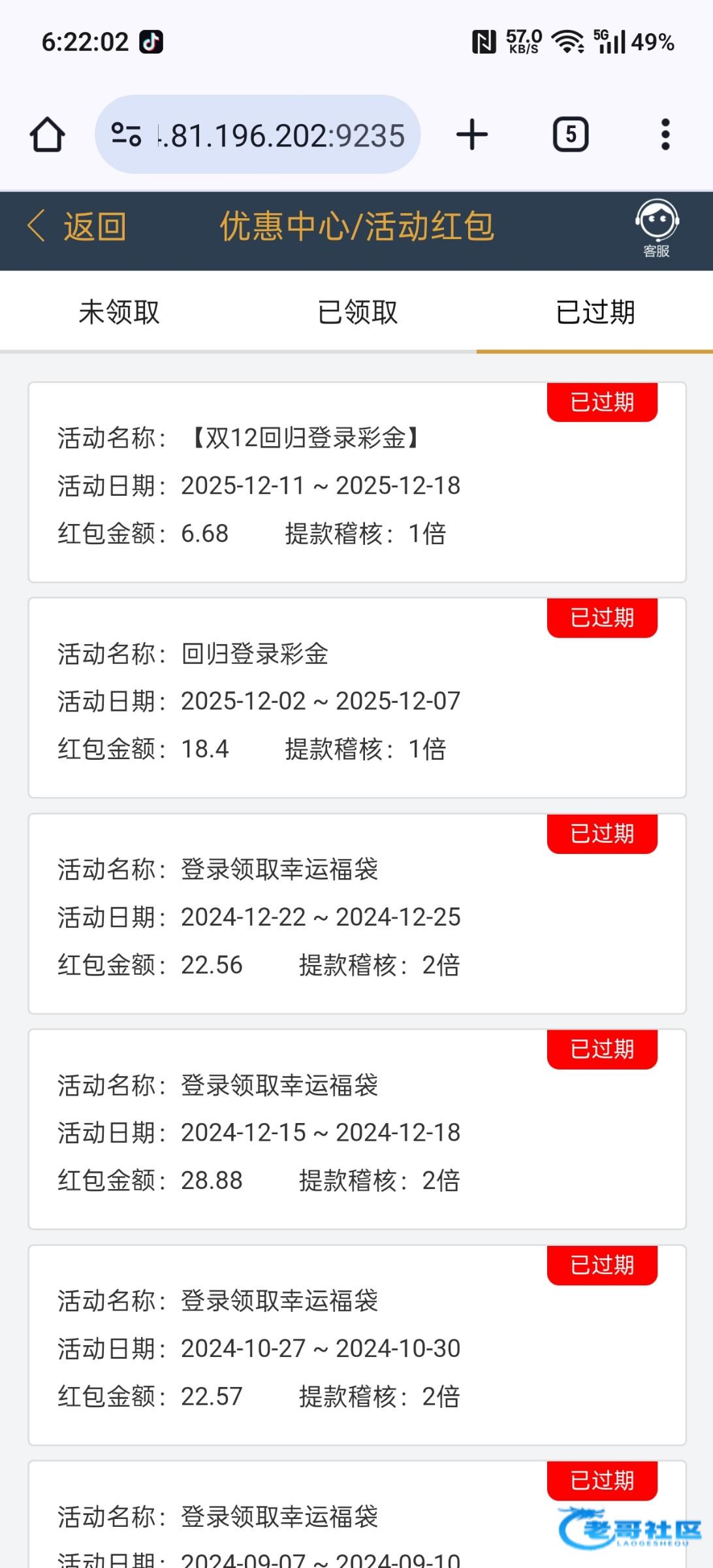713x1568 pixels.
Task: Select the 已过期 tab
Action: click(x=595, y=312)
